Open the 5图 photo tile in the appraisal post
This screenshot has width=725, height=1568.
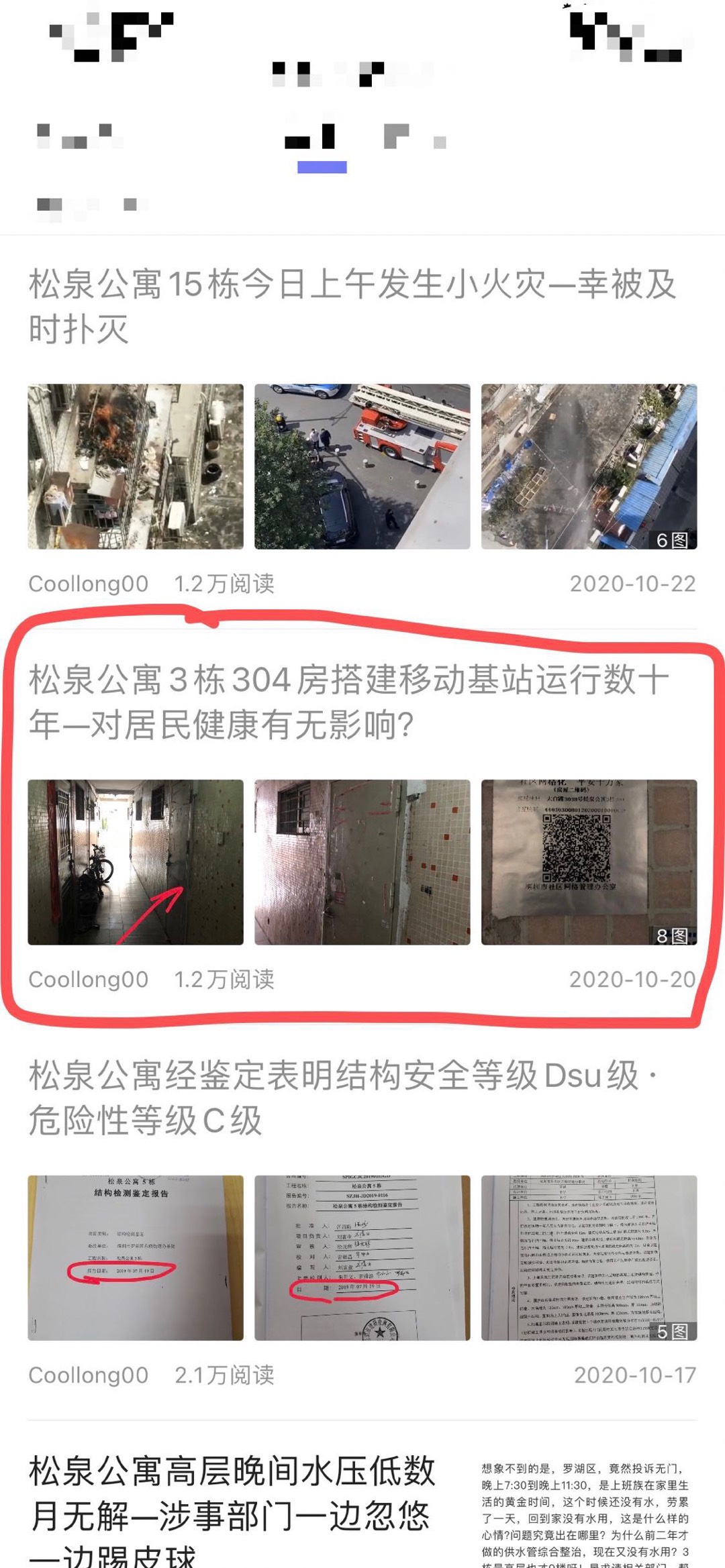(589, 1258)
